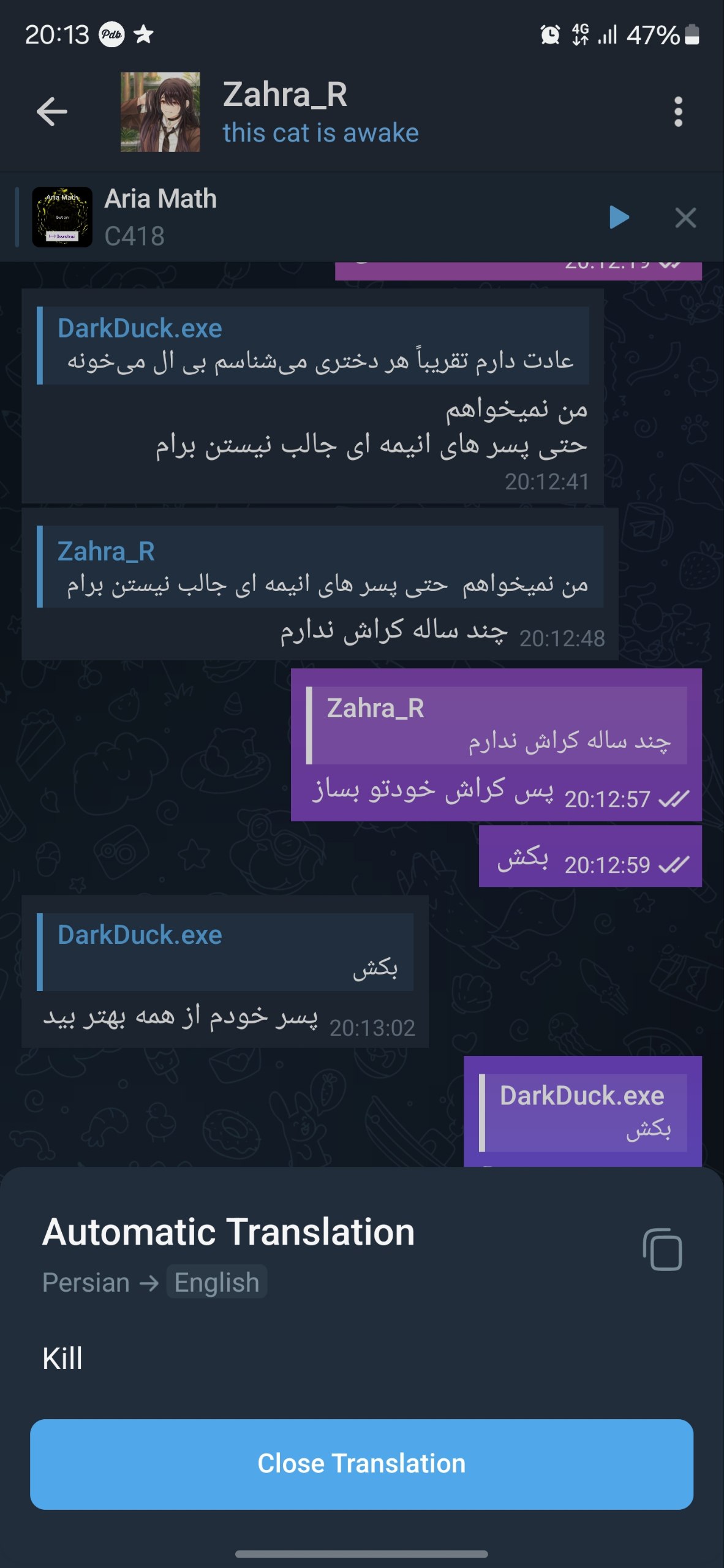Change the English target language
The width and height of the screenshot is (724, 1568).
click(x=216, y=1282)
